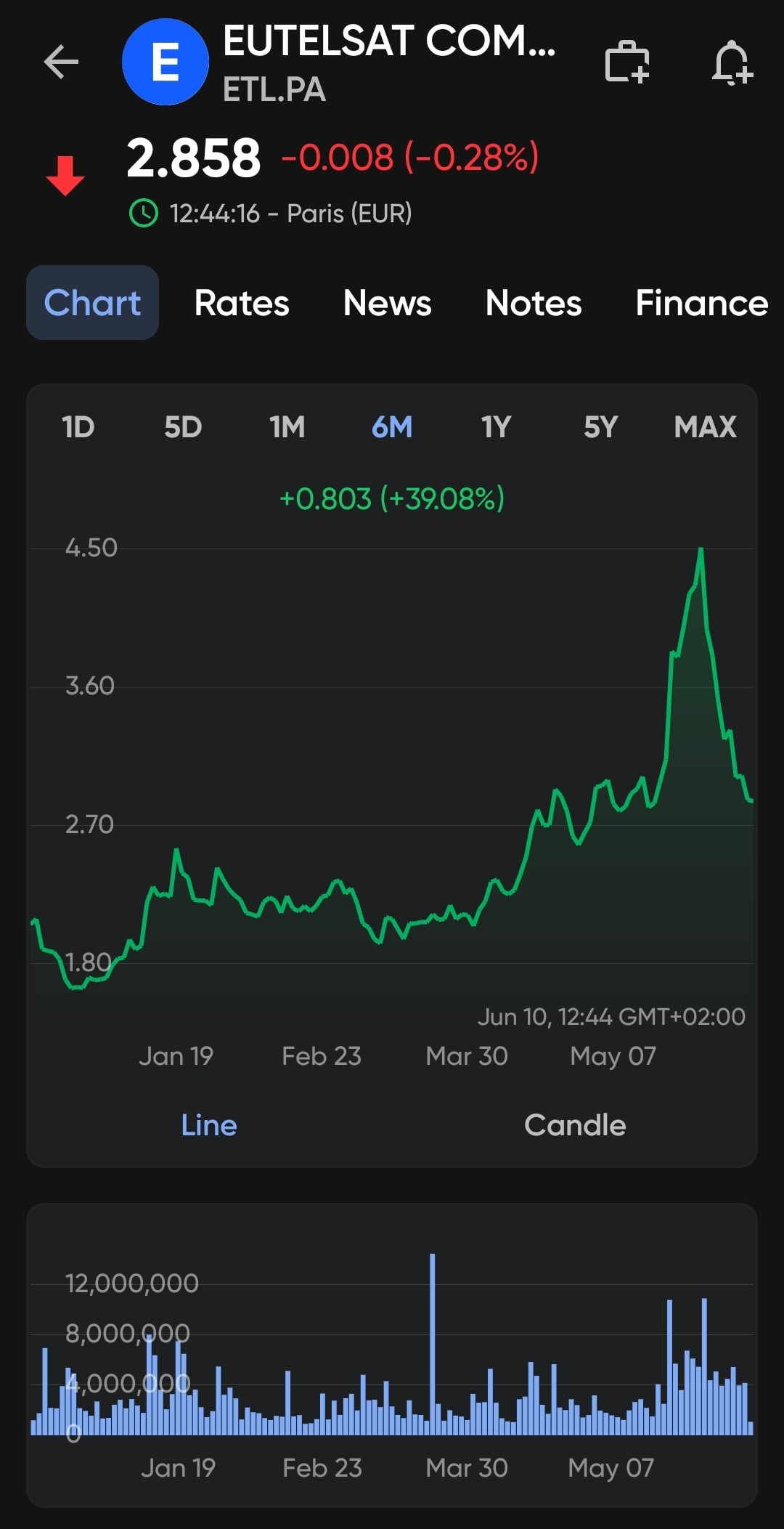Switch chart range to 1Y
The height and width of the screenshot is (1529, 784).
tap(497, 427)
